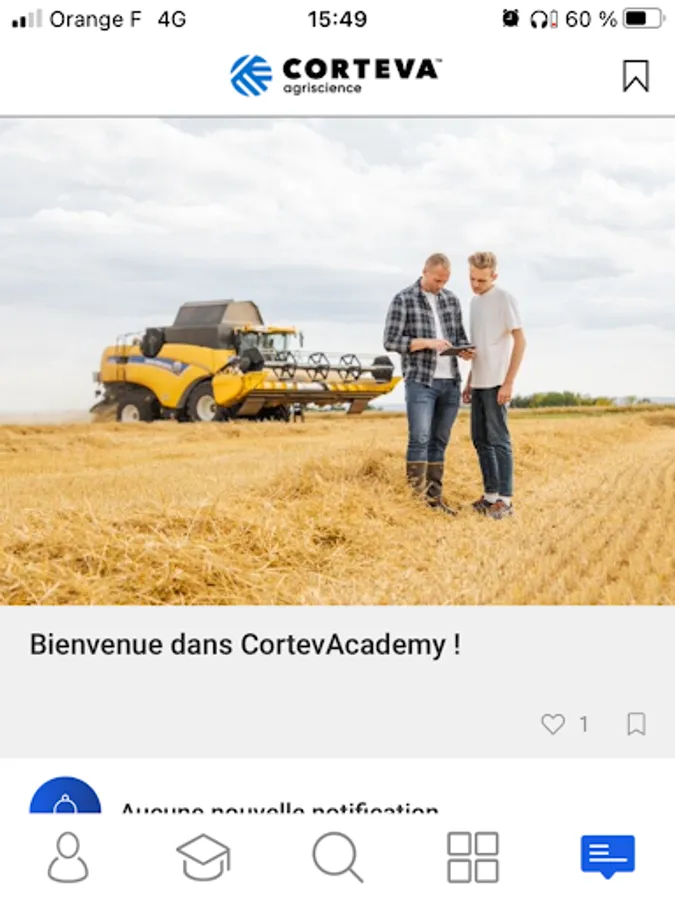This screenshot has height=900, width=675.
Task: Open the search tab
Action: tap(338, 857)
